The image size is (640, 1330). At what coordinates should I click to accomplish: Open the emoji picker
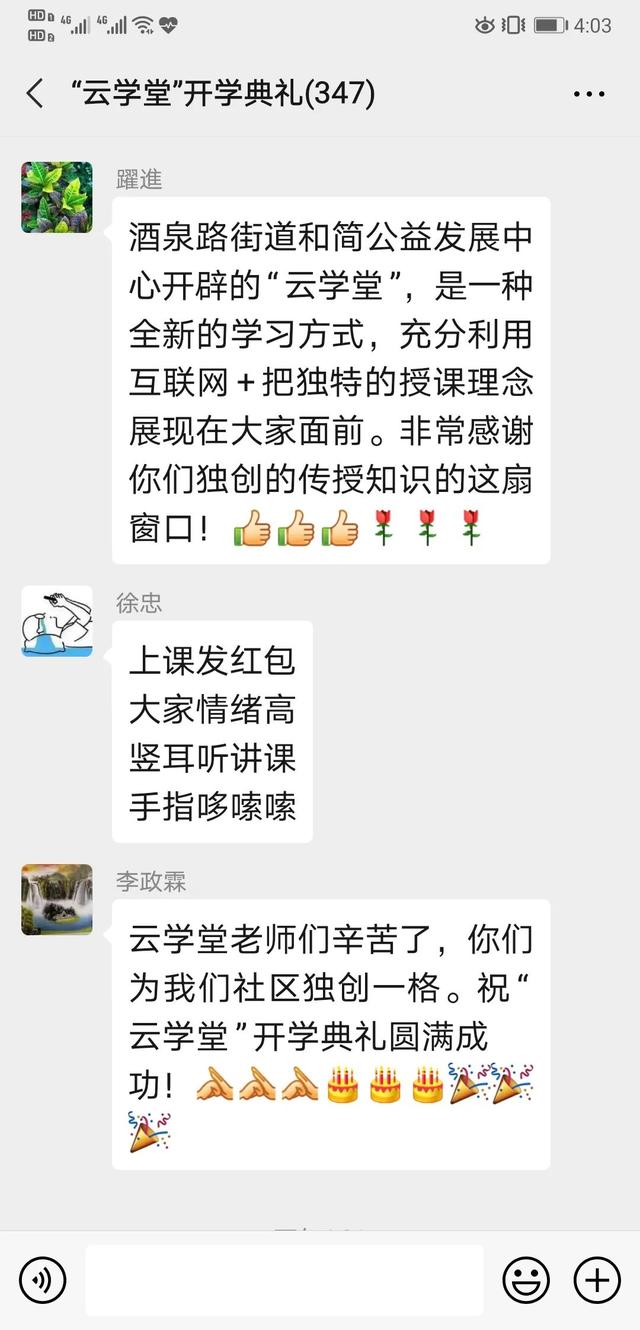[x=525, y=1279]
